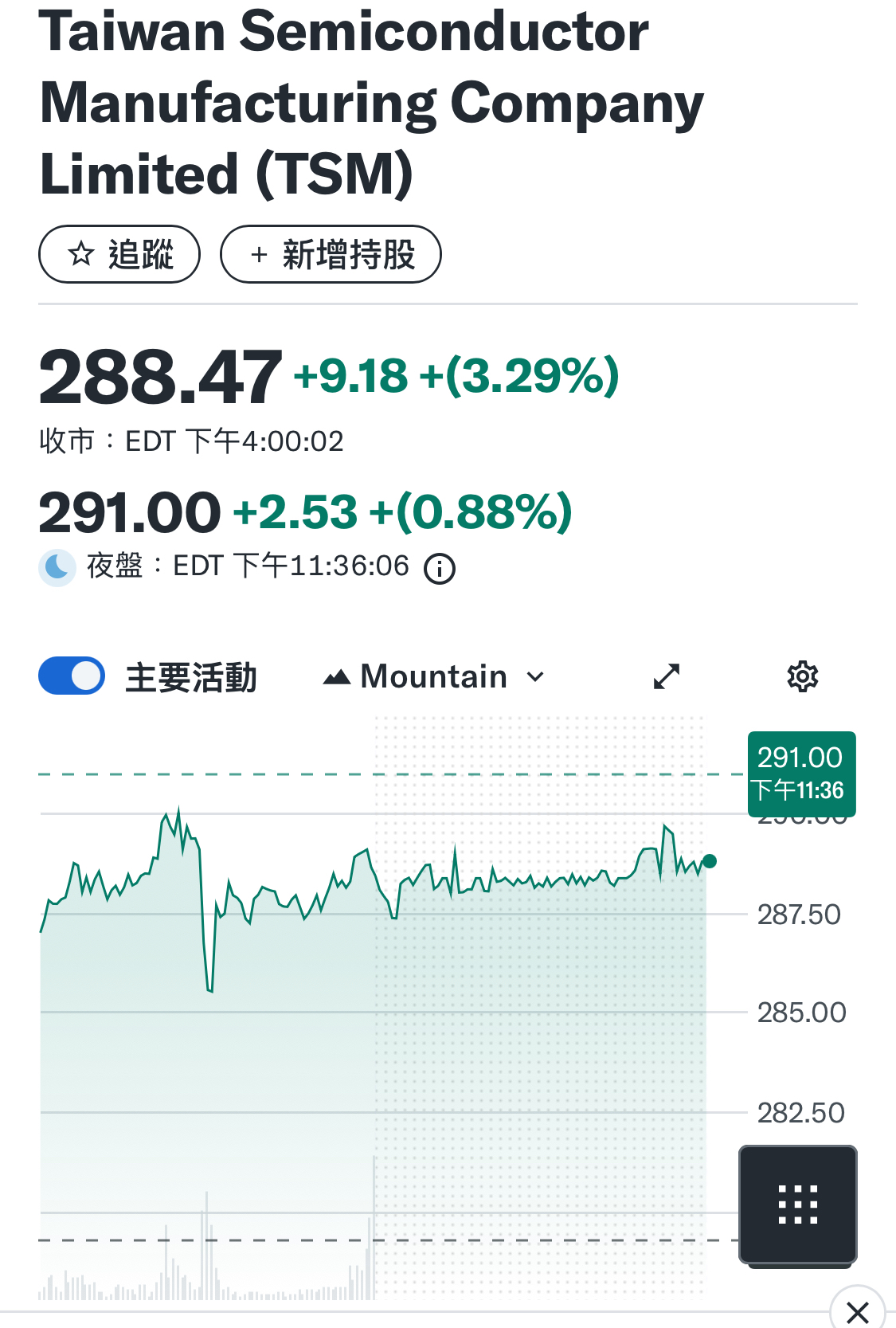Image resolution: width=896 pixels, height=1328 pixels.
Task: Show info about 夜盤 overnight price
Action: click(440, 569)
